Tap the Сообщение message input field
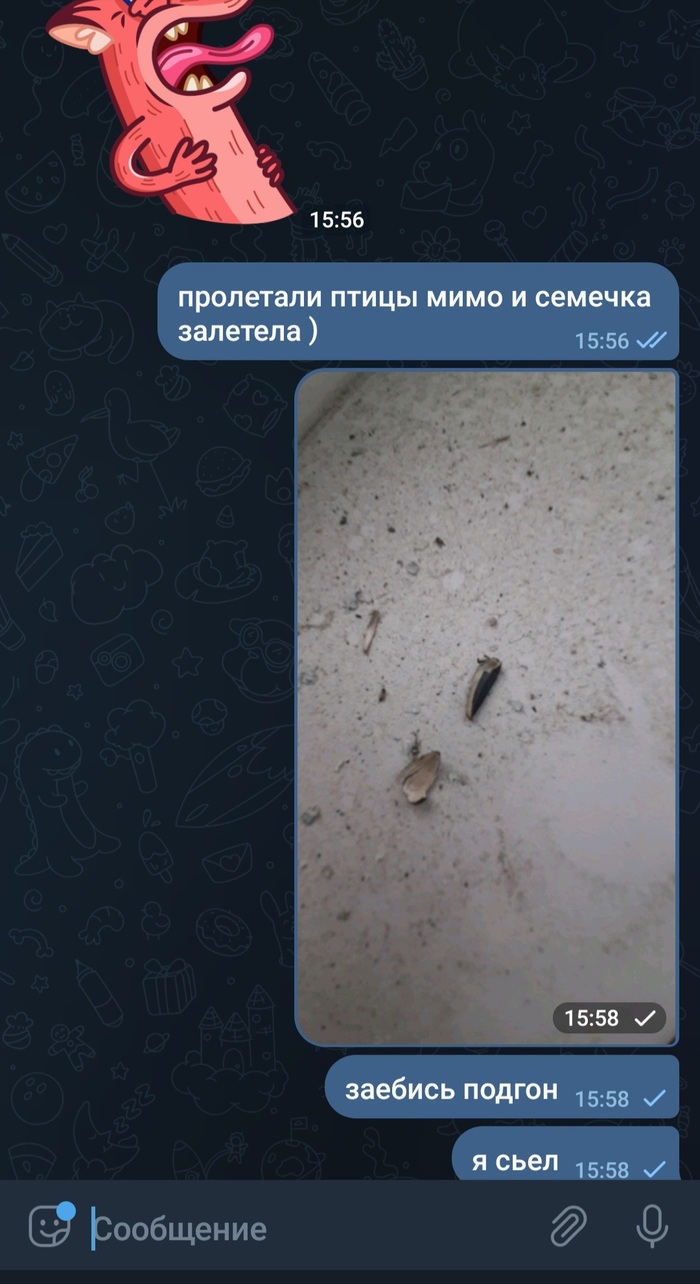Screen dimensions: 700x1284 [x=300, y=1229]
